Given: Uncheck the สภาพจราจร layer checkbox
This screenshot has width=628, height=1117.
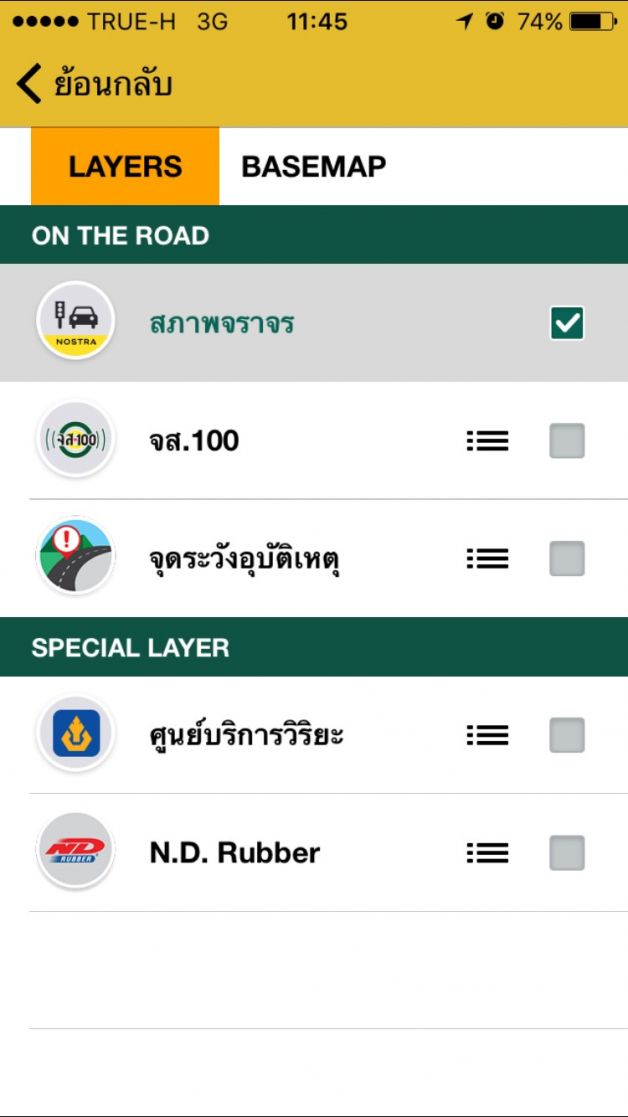Looking at the screenshot, I should coord(567,323).
